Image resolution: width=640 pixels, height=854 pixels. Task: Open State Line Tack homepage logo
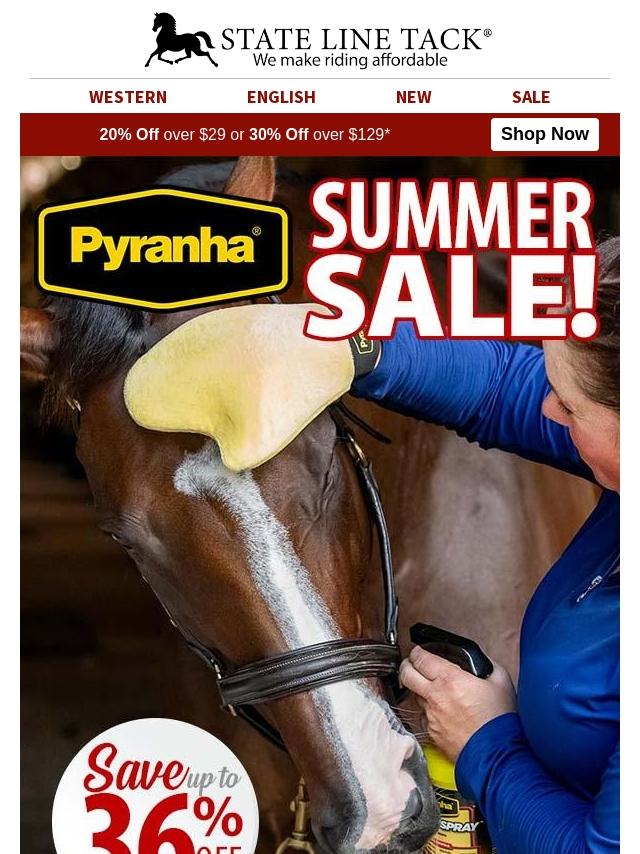[319, 41]
